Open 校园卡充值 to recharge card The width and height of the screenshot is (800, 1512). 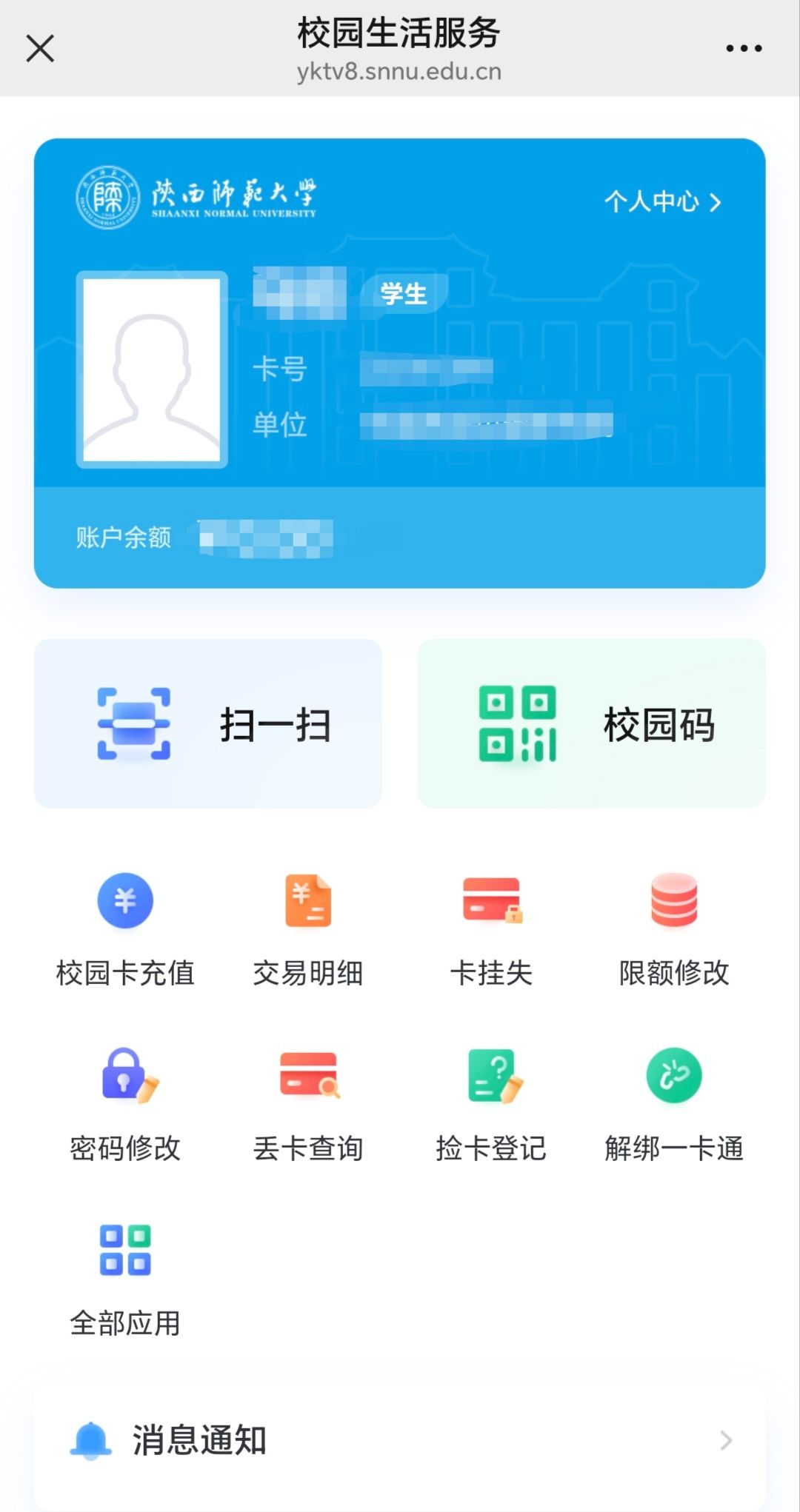(x=125, y=929)
